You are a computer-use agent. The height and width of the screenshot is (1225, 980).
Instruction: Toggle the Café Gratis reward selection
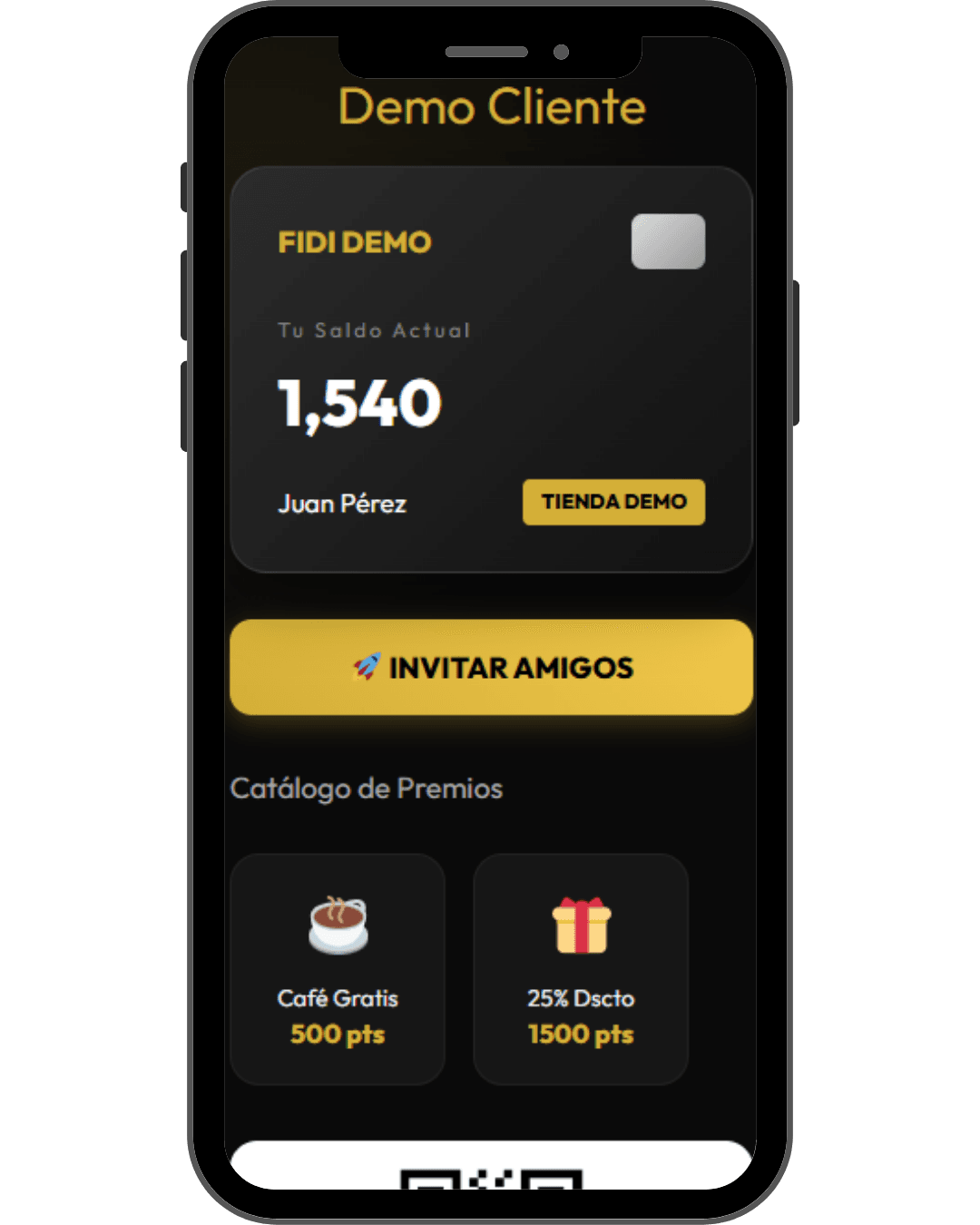click(x=337, y=968)
